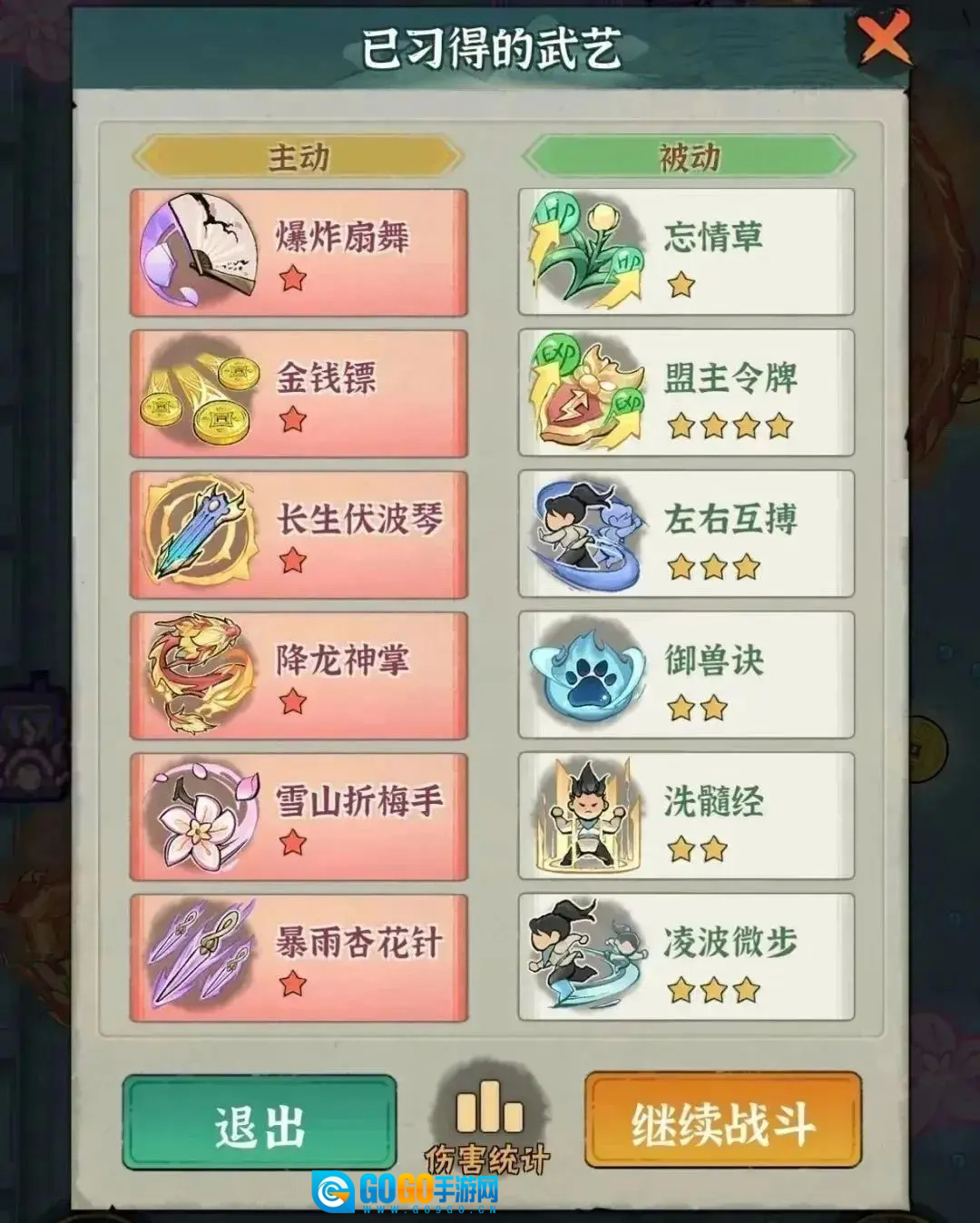Tap the 退出 exit button
980x1223 pixels.
click(x=260, y=1123)
